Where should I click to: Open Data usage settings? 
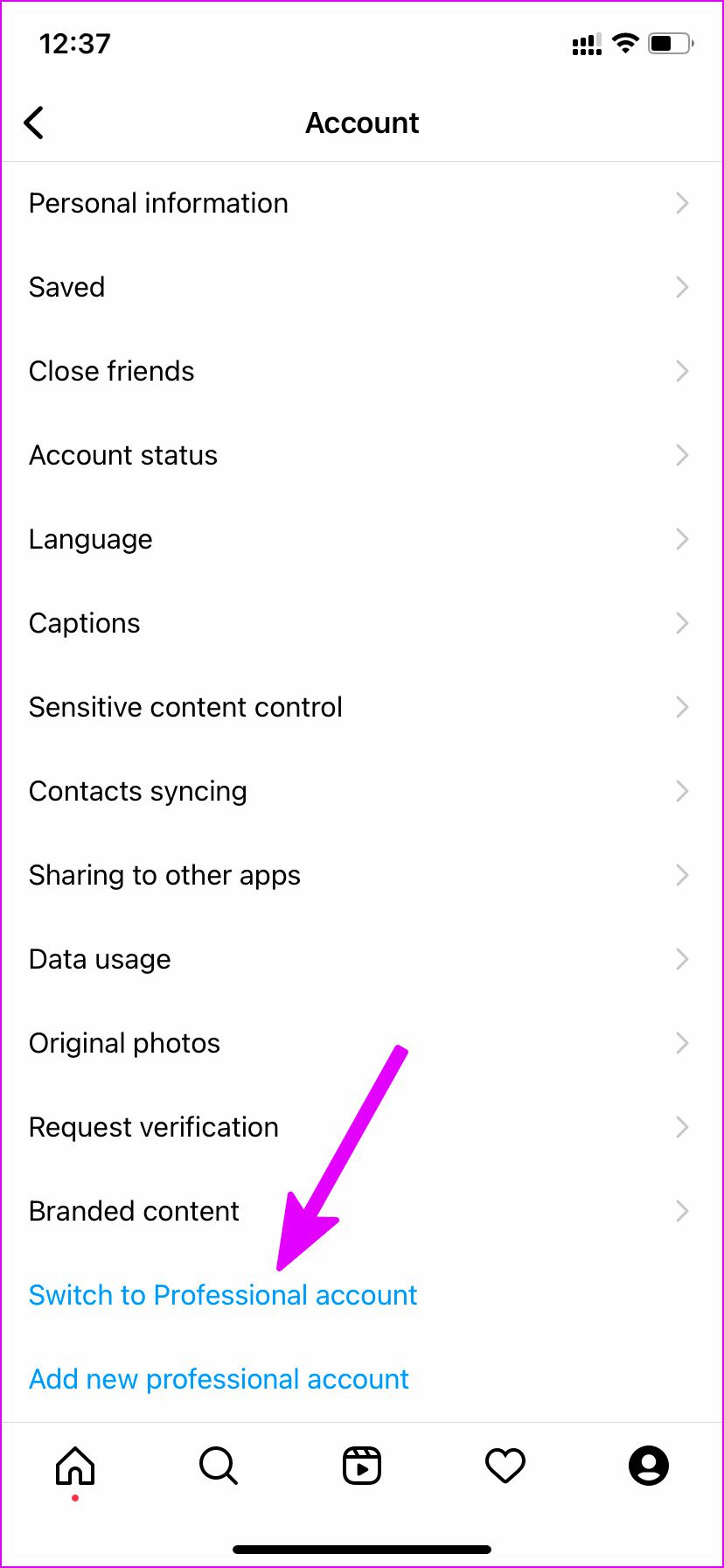pos(100,959)
